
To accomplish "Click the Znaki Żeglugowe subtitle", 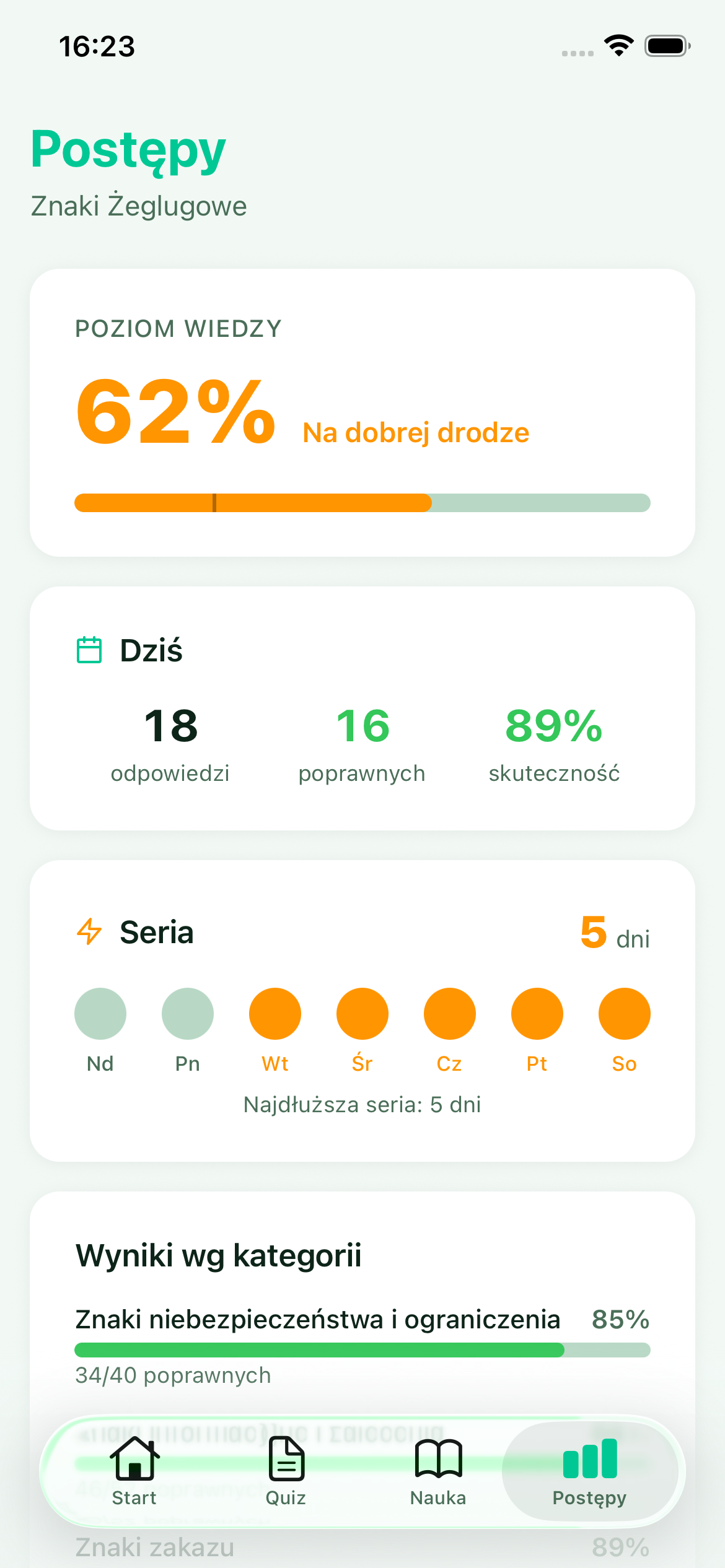I will point(138,206).
